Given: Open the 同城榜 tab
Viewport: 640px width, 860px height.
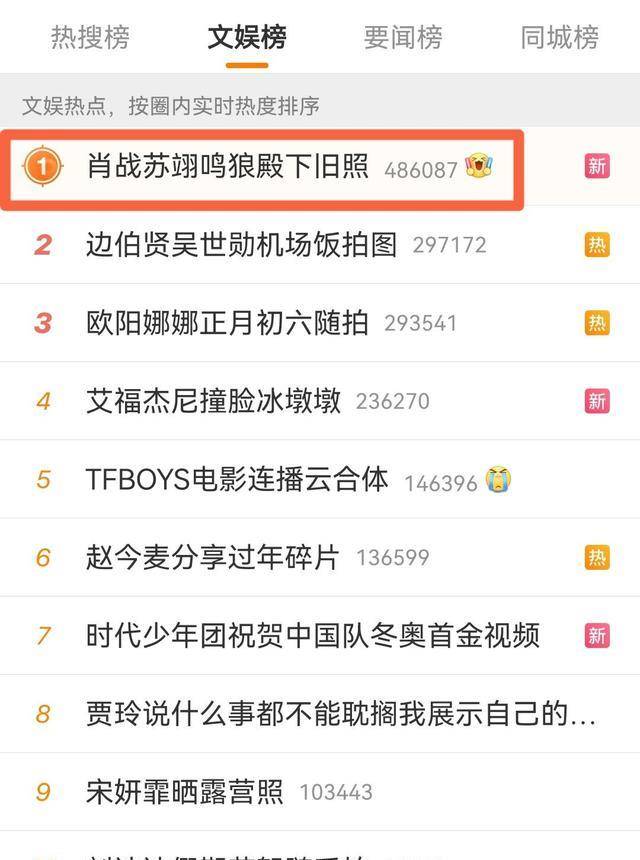Looking at the screenshot, I should pos(559,38).
